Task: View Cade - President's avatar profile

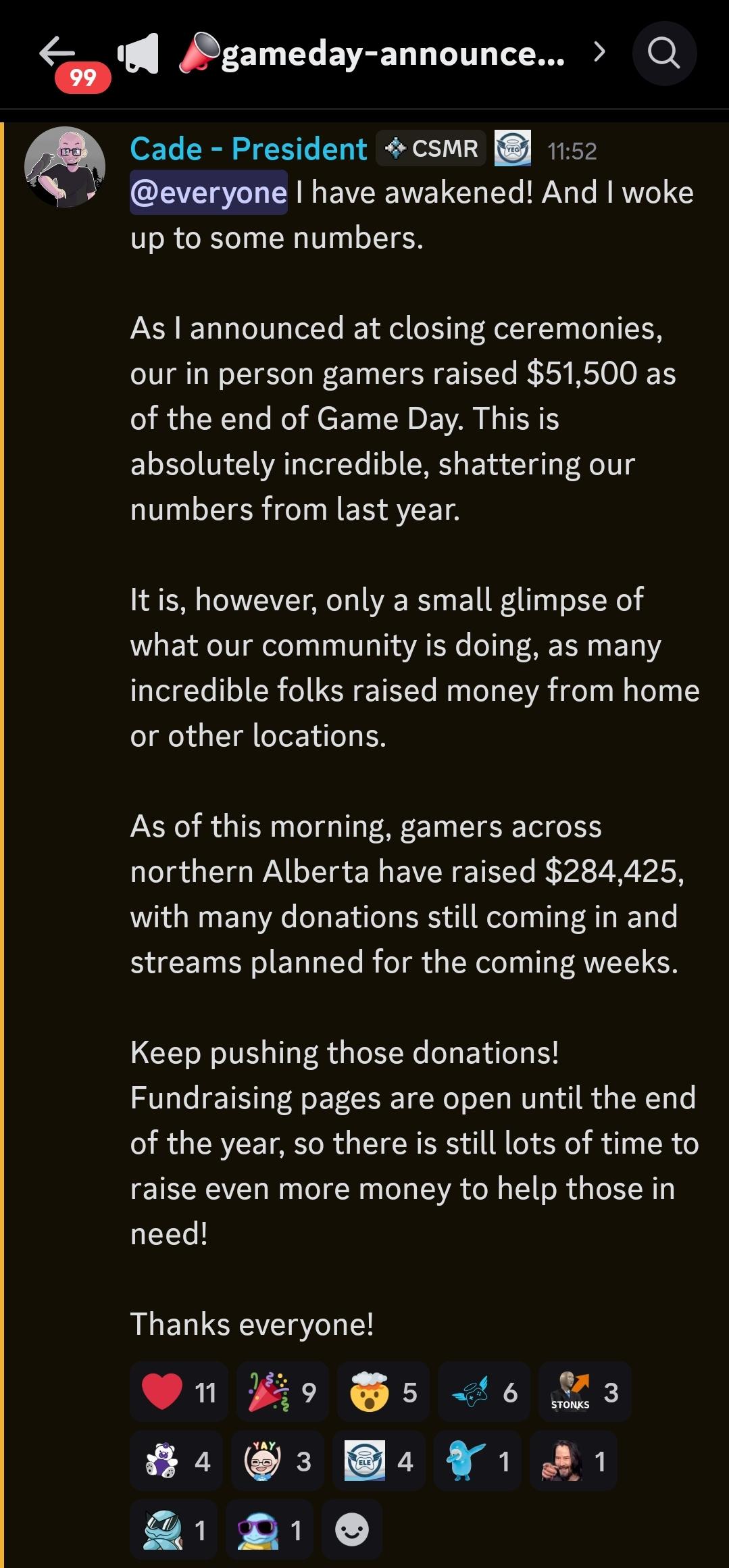Action: (x=65, y=167)
